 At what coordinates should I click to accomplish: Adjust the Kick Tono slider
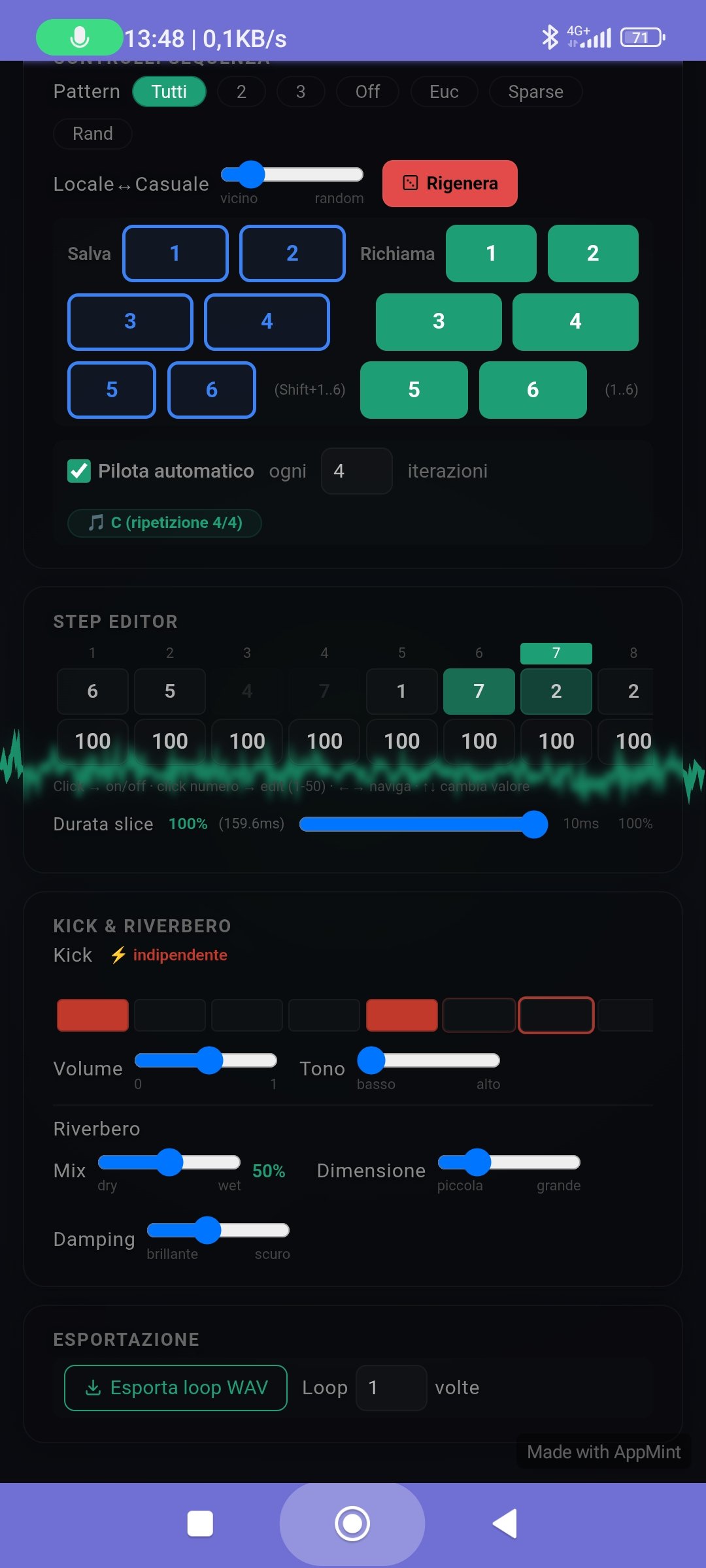pos(428,1060)
